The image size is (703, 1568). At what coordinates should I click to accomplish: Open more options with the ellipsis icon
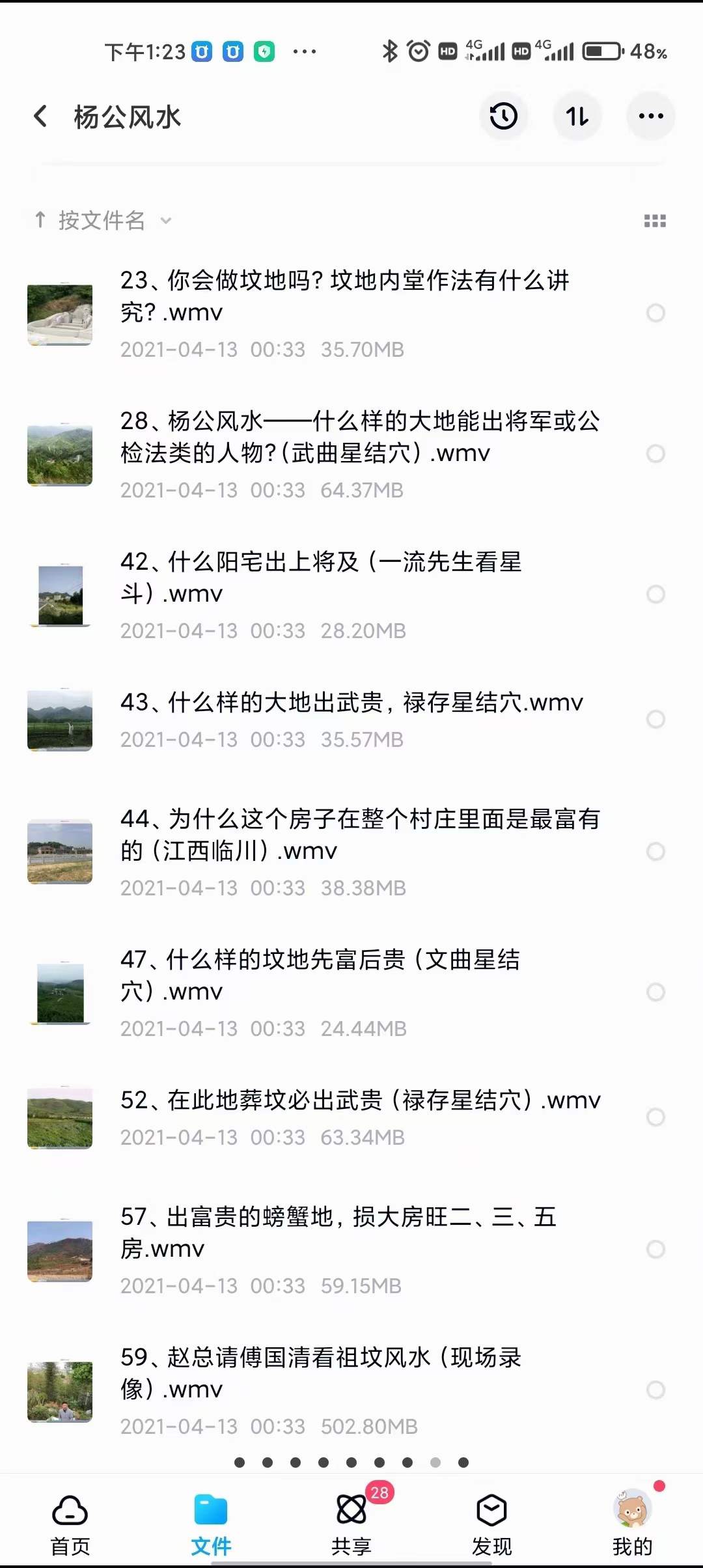pos(650,116)
